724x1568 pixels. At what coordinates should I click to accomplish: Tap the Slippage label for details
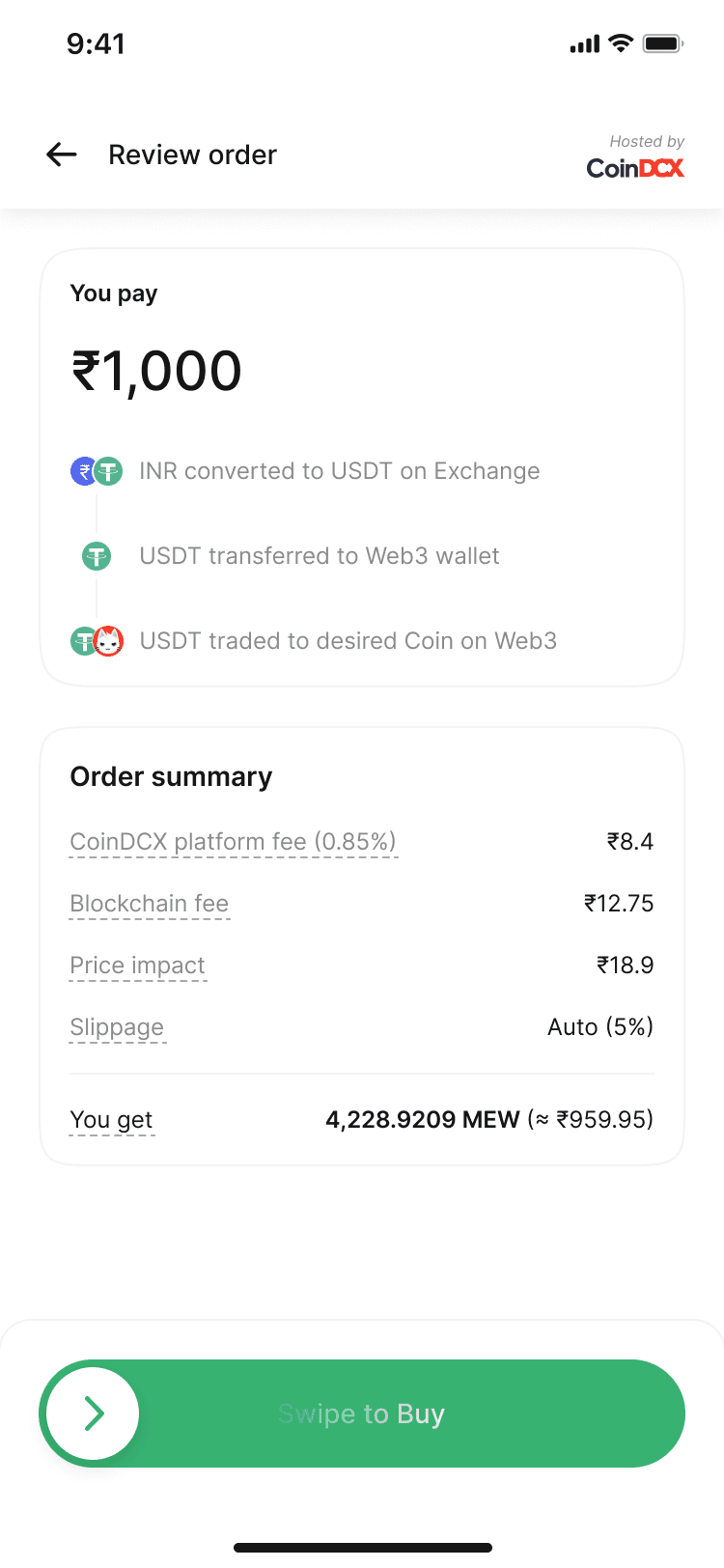click(x=117, y=1027)
